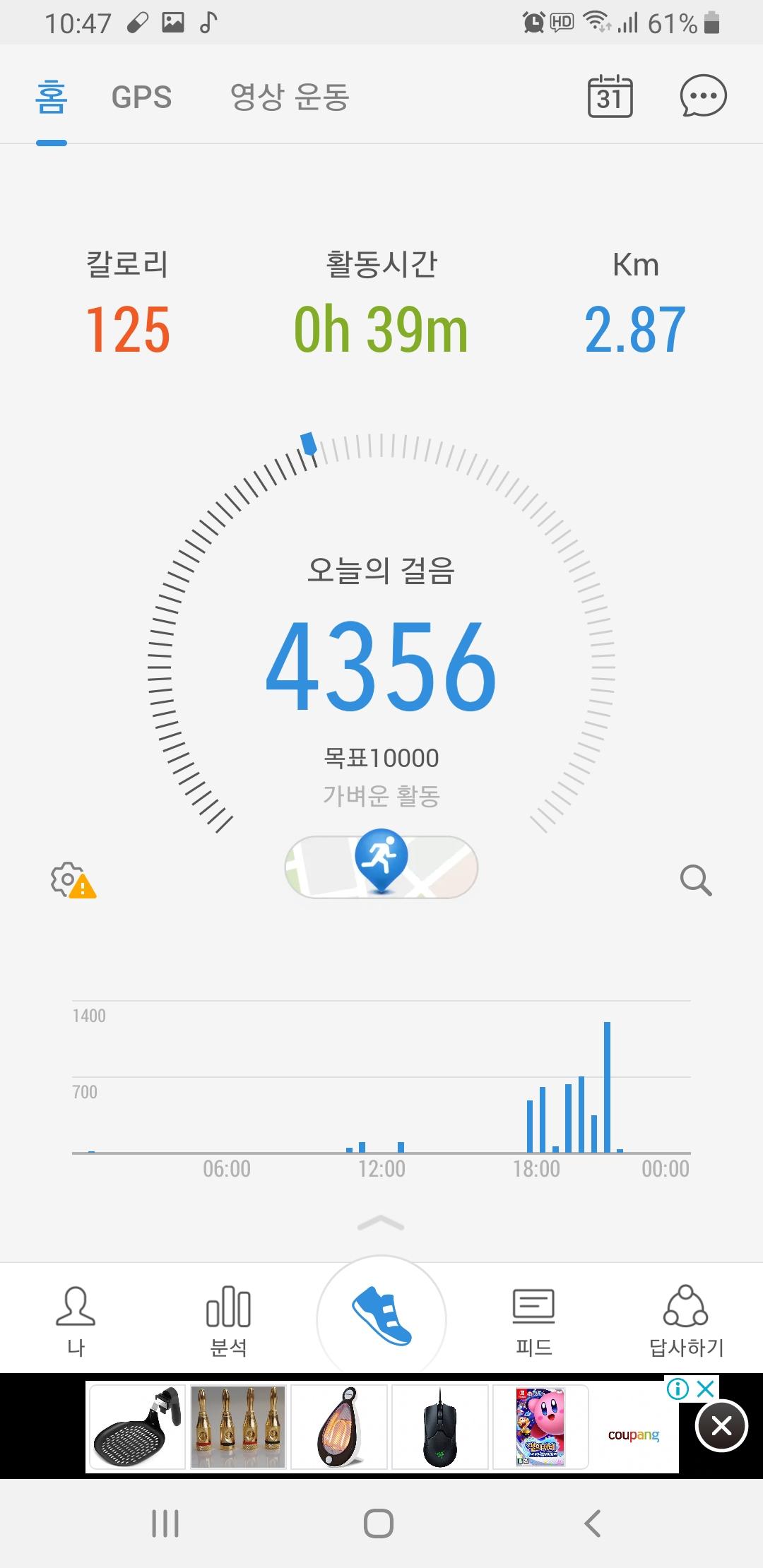The image size is (763, 1568).
Task: Dismiss the Coupang ad banner
Action: pos(721,1426)
